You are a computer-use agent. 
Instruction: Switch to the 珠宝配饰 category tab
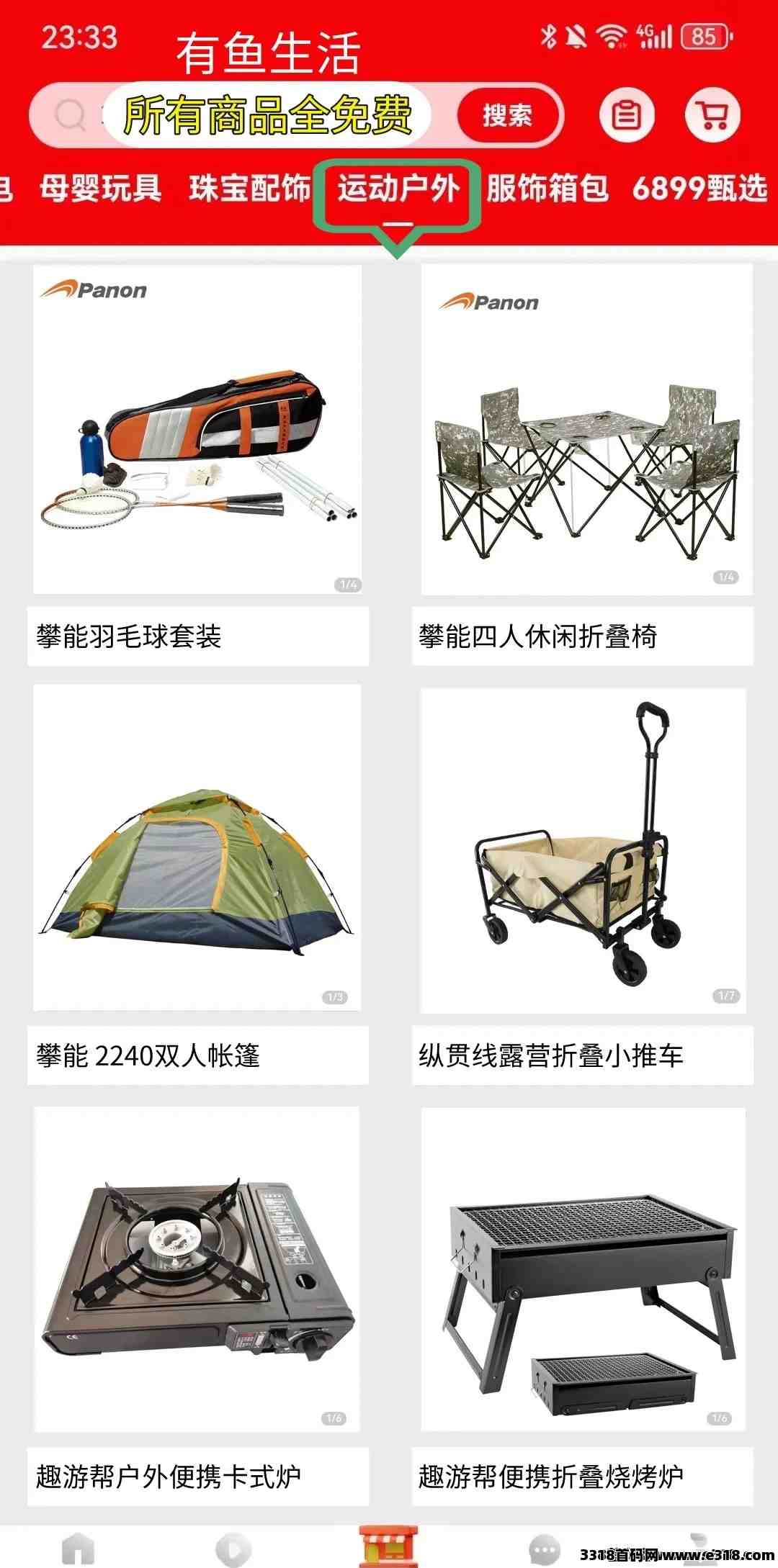250,189
